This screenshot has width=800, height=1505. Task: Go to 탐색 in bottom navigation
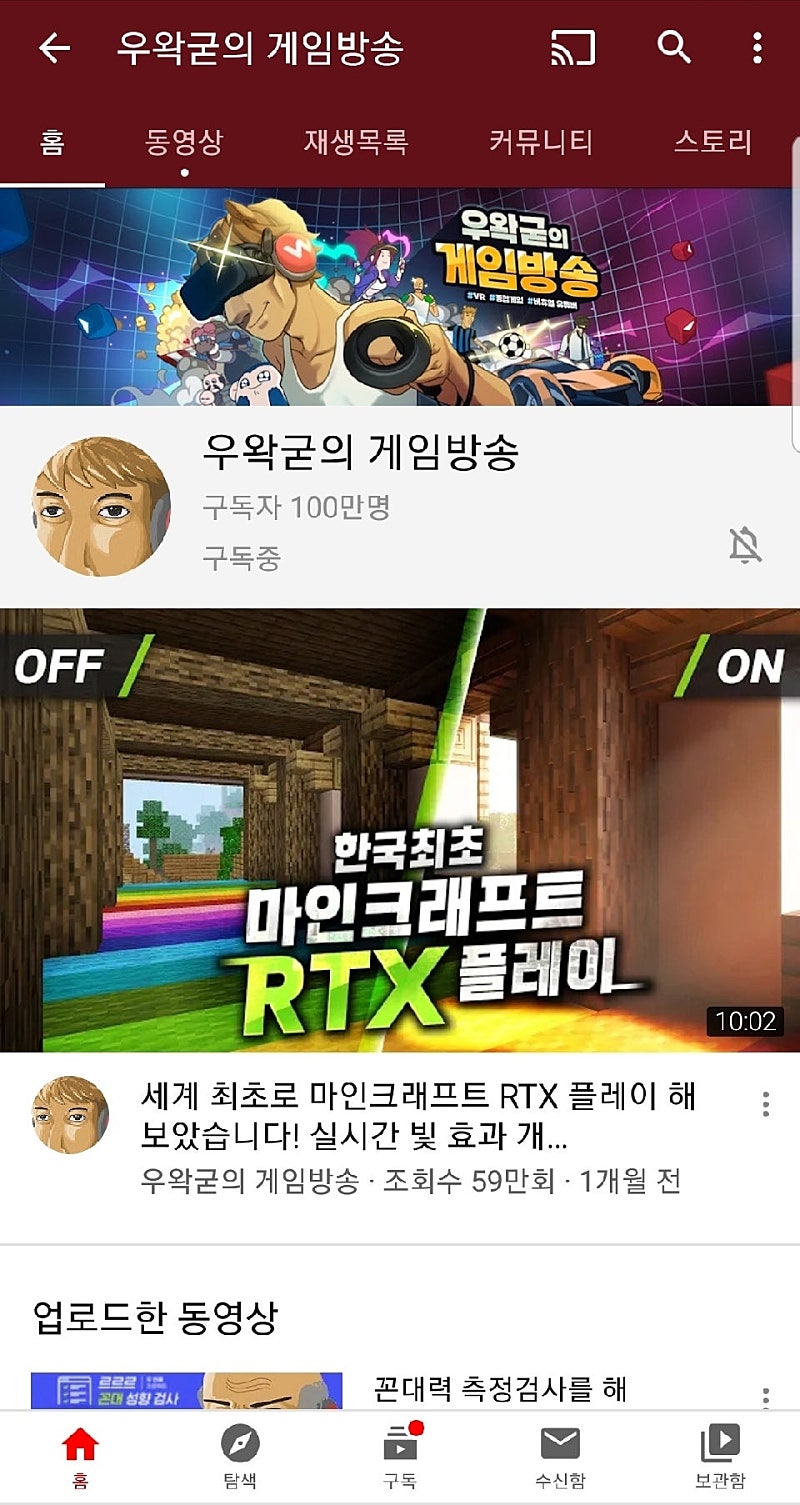tap(240, 1455)
